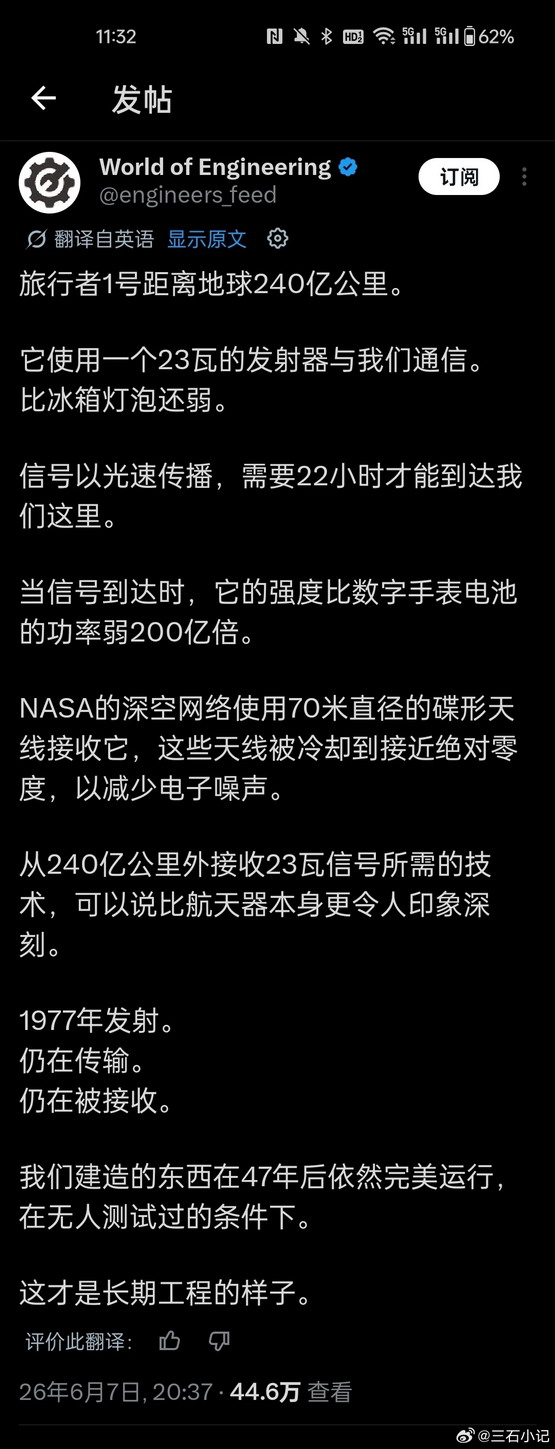The image size is (555, 1449).
Task: Rate this translation thumbs up
Action: pos(170,1341)
